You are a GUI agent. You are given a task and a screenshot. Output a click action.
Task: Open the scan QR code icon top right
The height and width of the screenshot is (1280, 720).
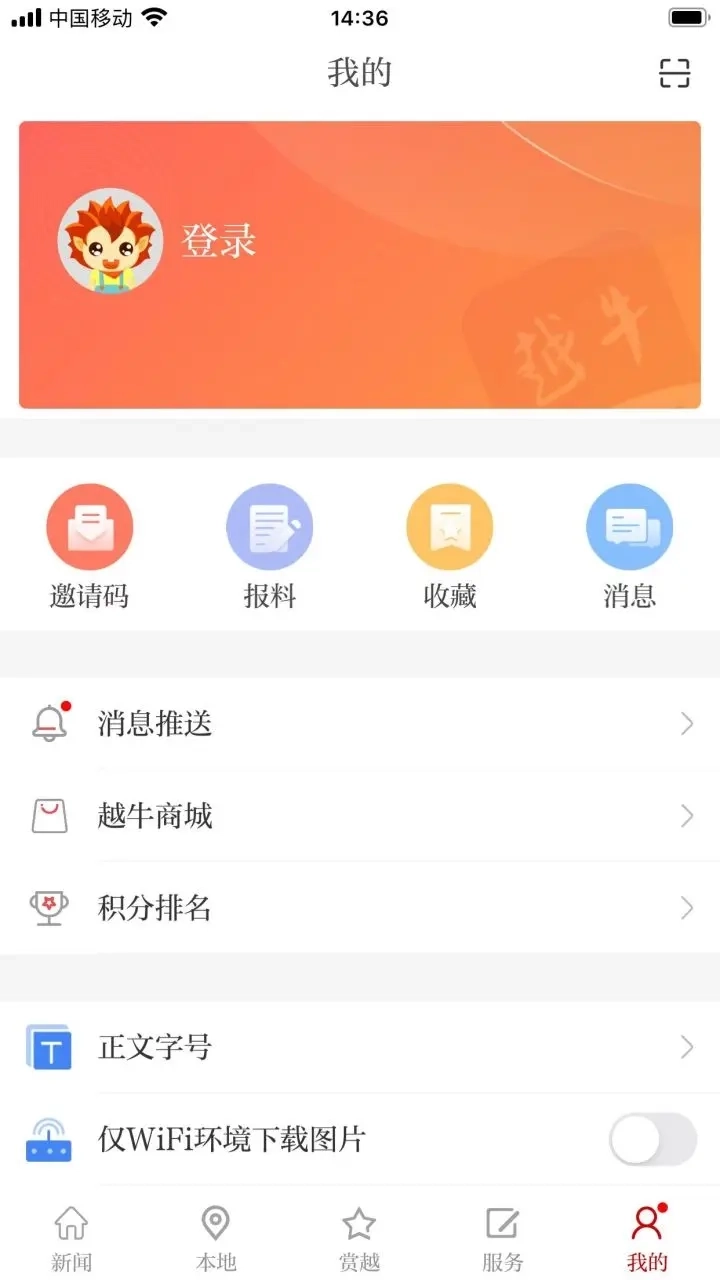(676, 73)
